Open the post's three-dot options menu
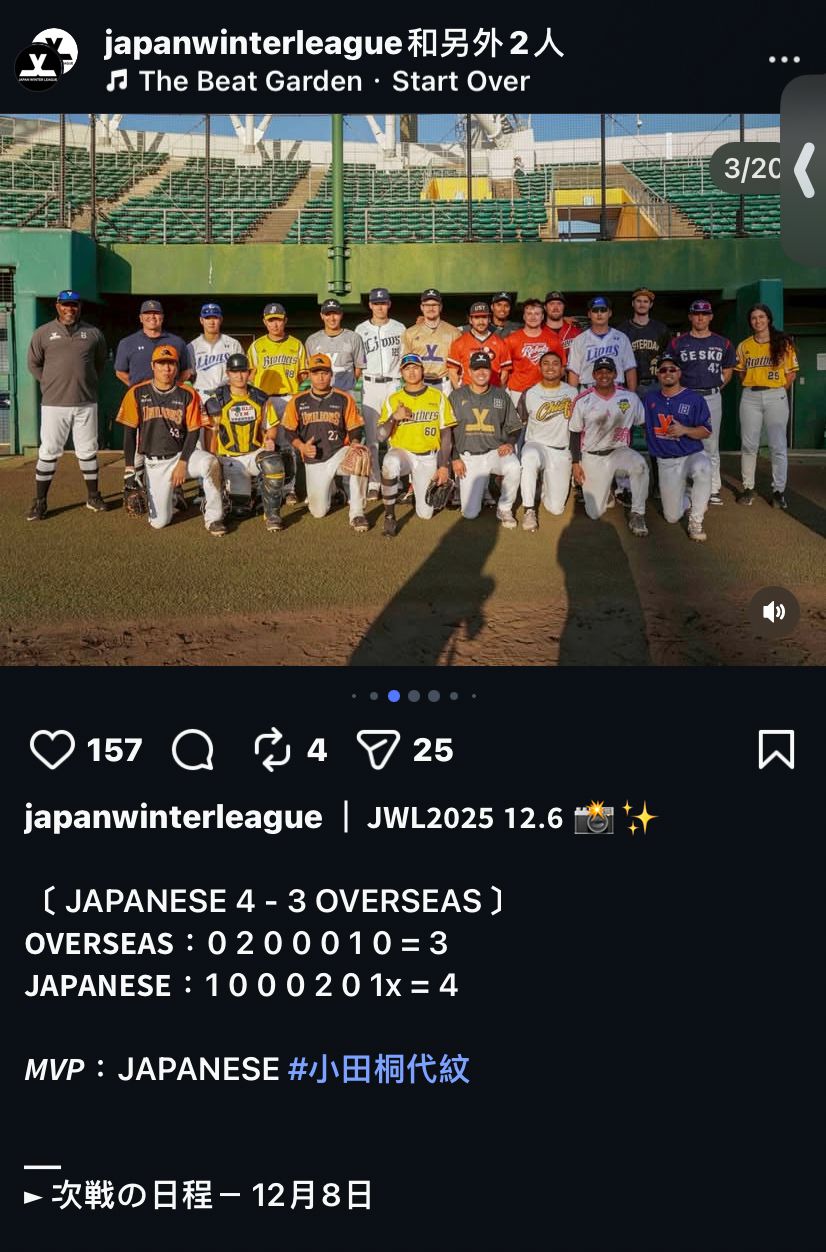 pos(784,60)
